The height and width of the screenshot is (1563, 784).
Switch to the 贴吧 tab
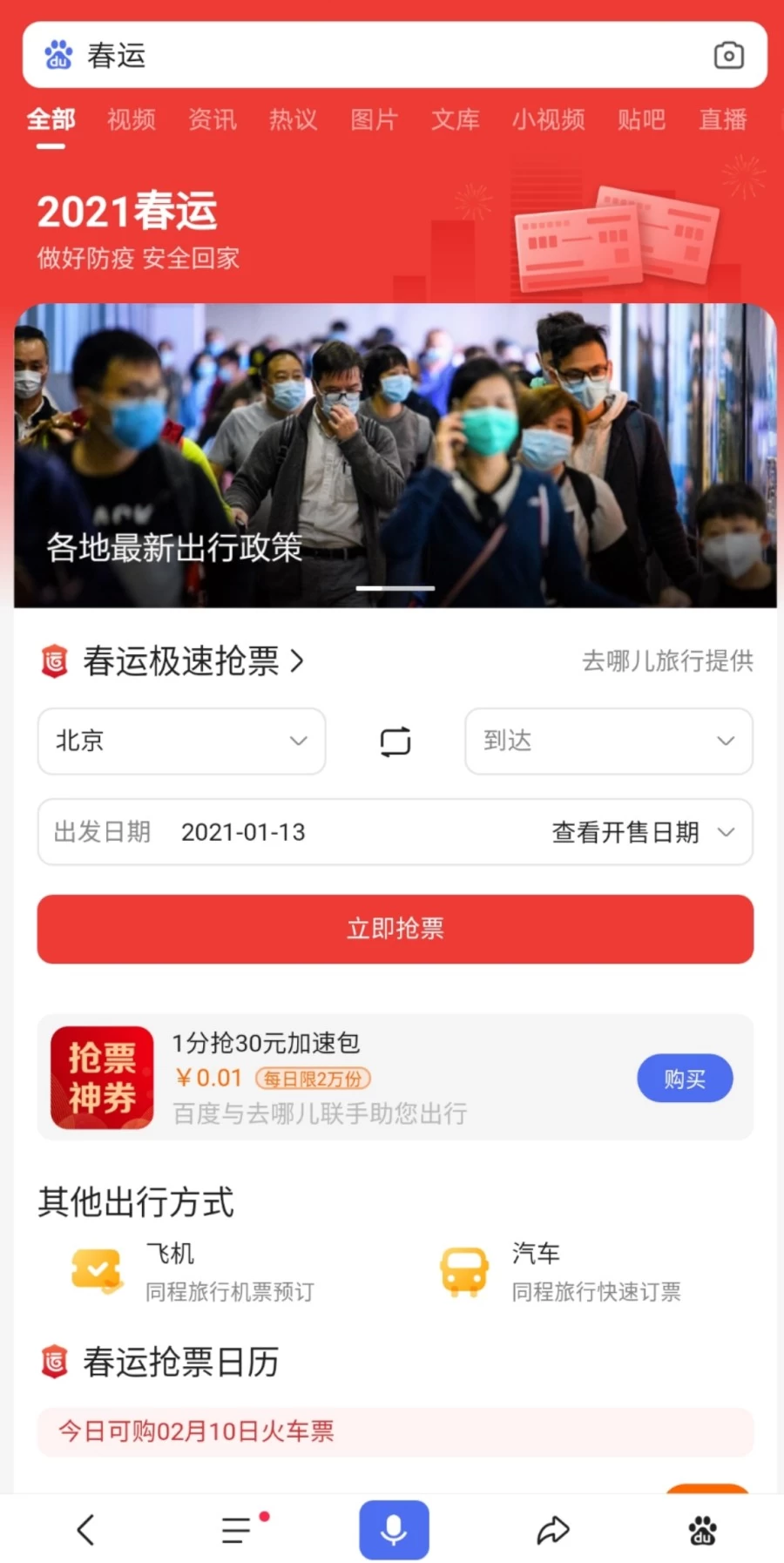tap(642, 119)
